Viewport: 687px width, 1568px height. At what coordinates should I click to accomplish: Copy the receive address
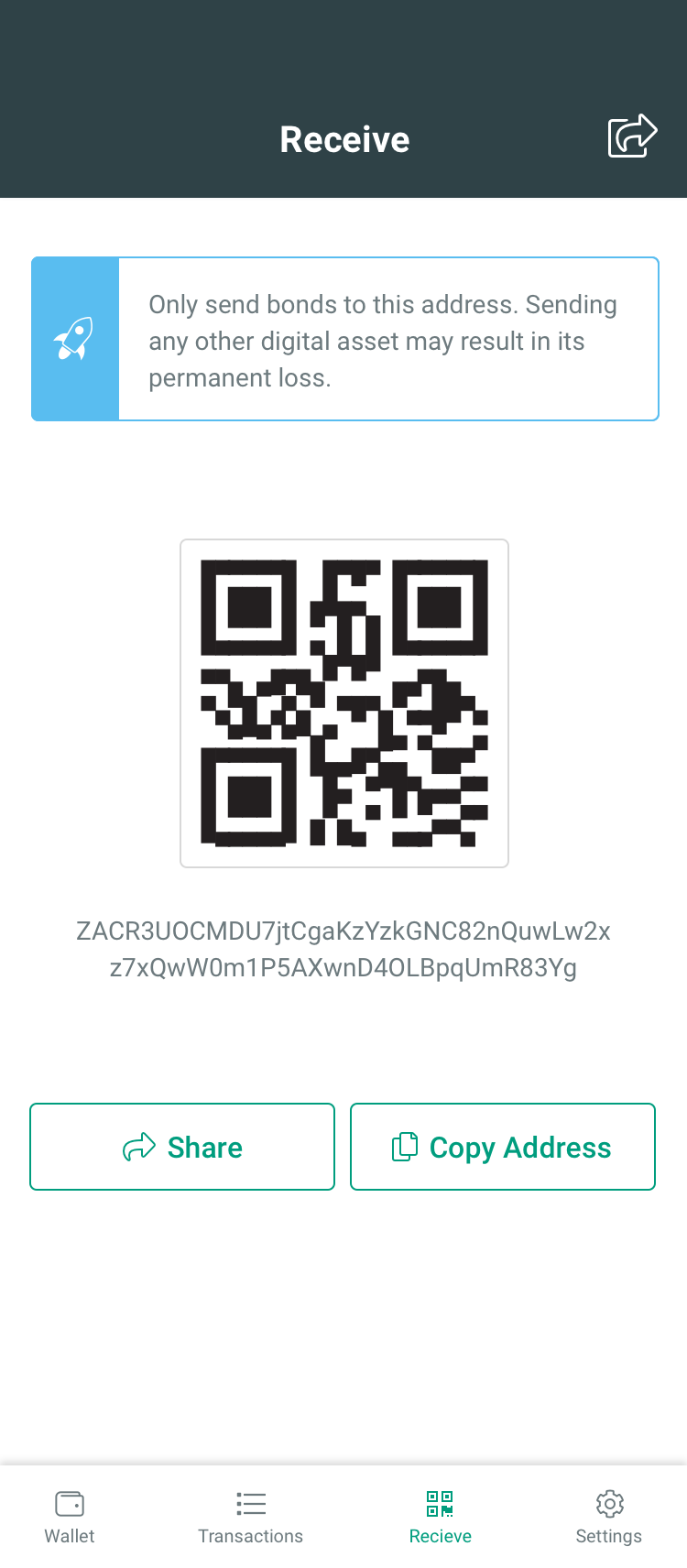click(503, 1147)
